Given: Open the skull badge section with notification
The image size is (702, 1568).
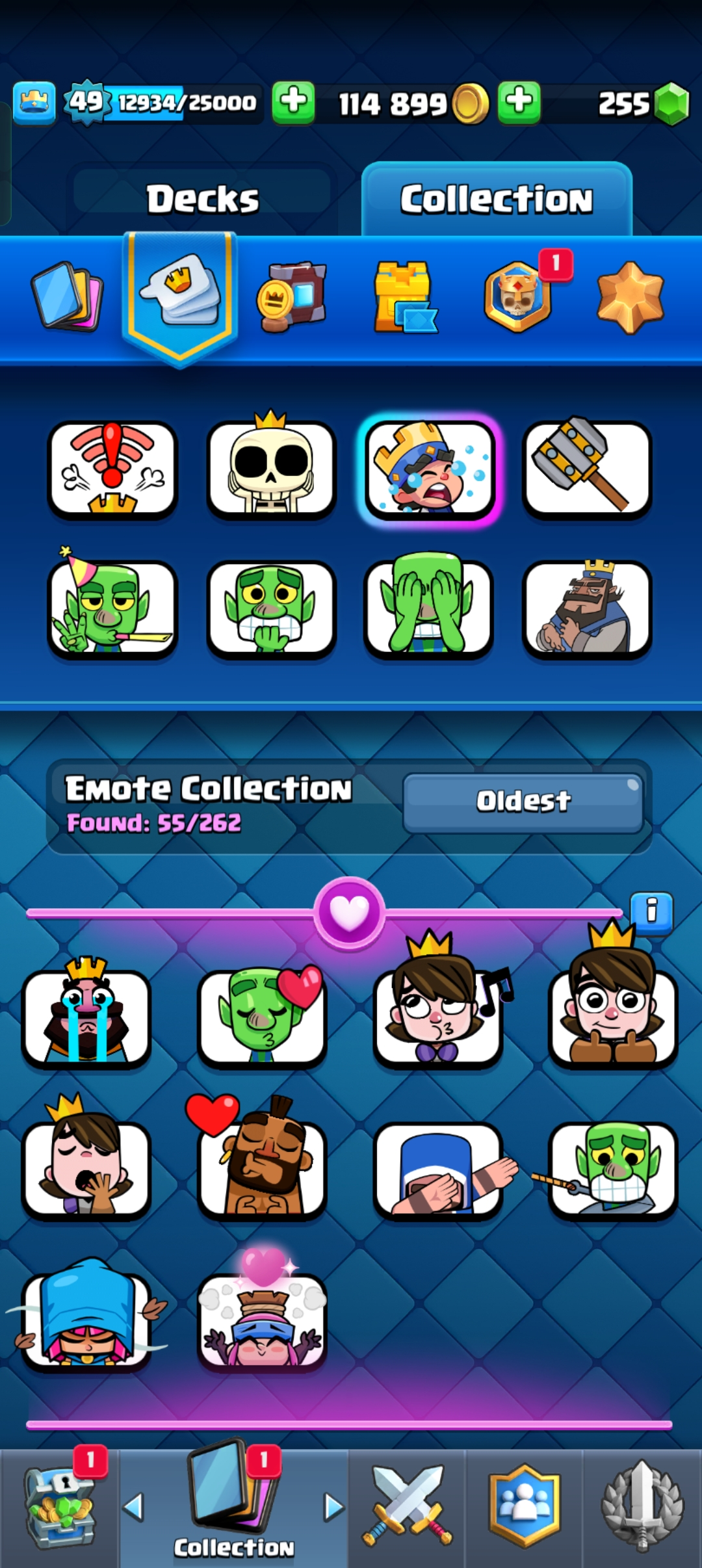Looking at the screenshot, I should click(518, 296).
